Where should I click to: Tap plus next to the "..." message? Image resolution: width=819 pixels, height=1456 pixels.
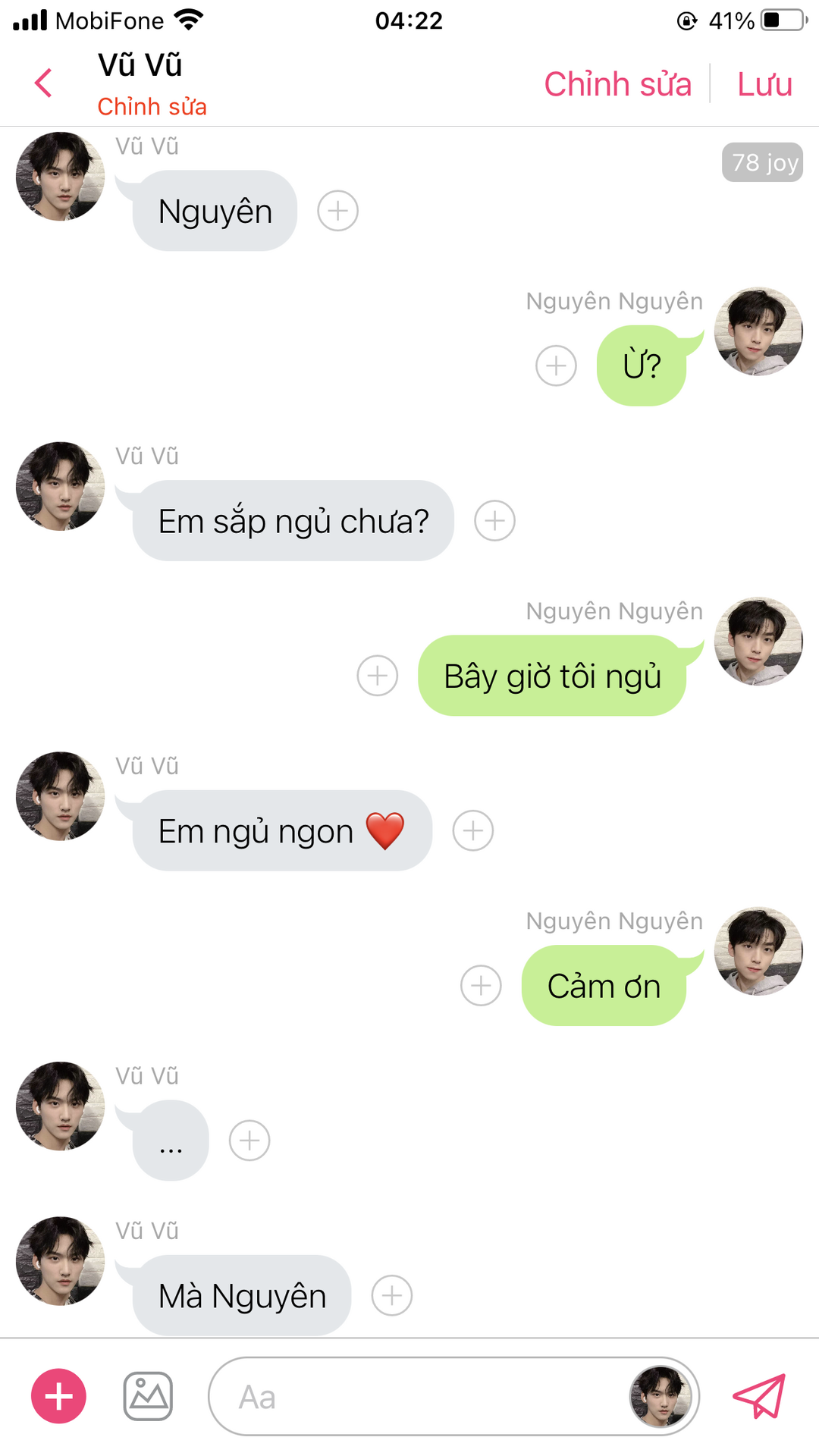click(x=249, y=1141)
